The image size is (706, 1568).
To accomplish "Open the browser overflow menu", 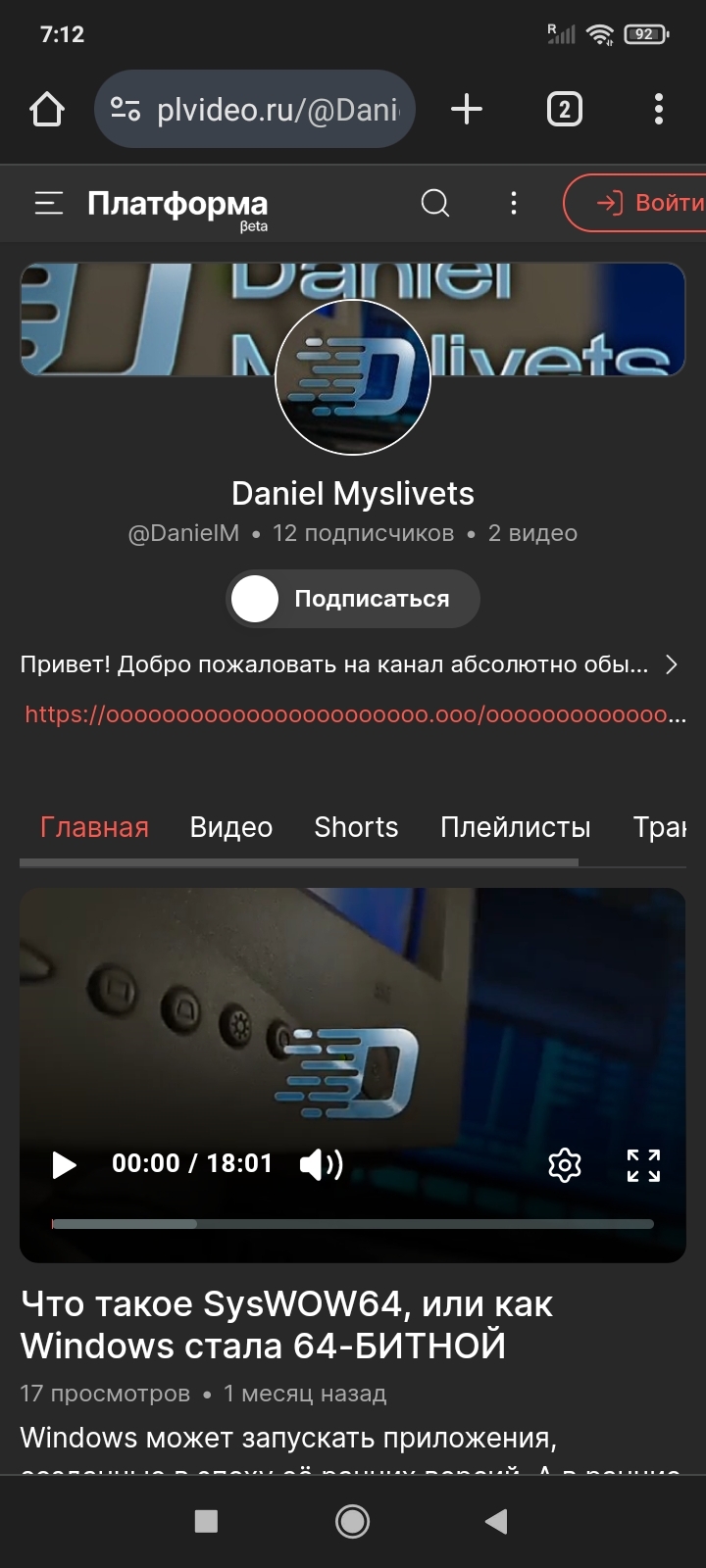I will [x=658, y=109].
